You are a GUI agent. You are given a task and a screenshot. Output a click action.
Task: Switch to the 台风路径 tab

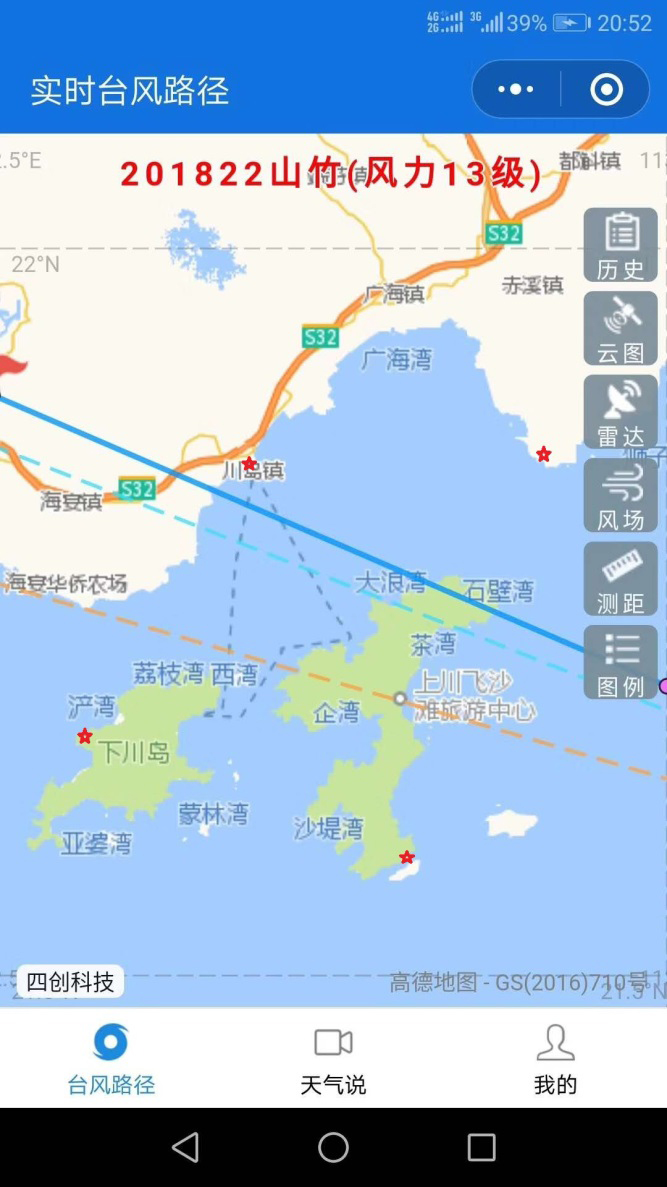point(111,1058)
